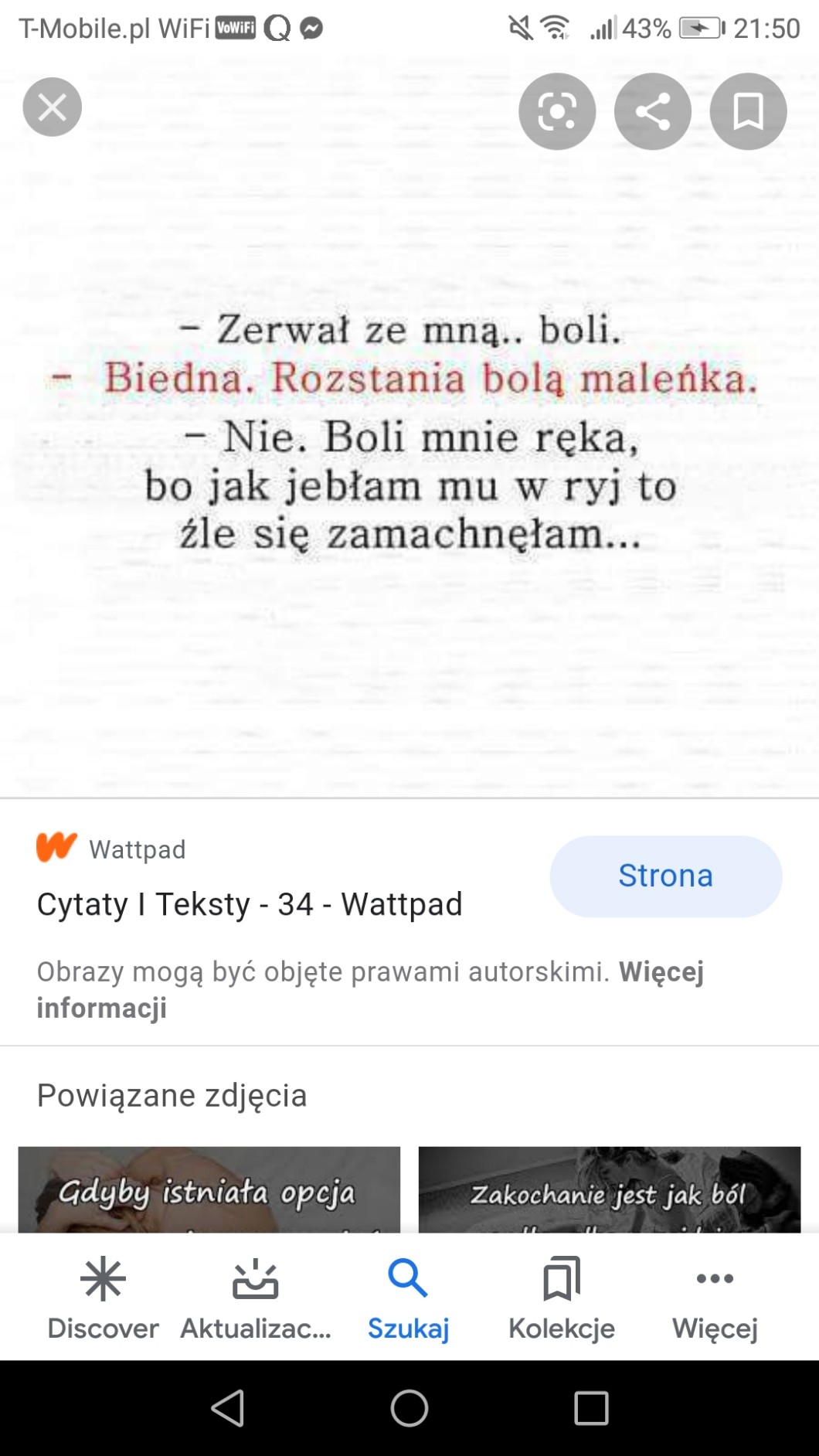Share this image
This screenshot has width=819, height=1456.
tap(653, 112)
